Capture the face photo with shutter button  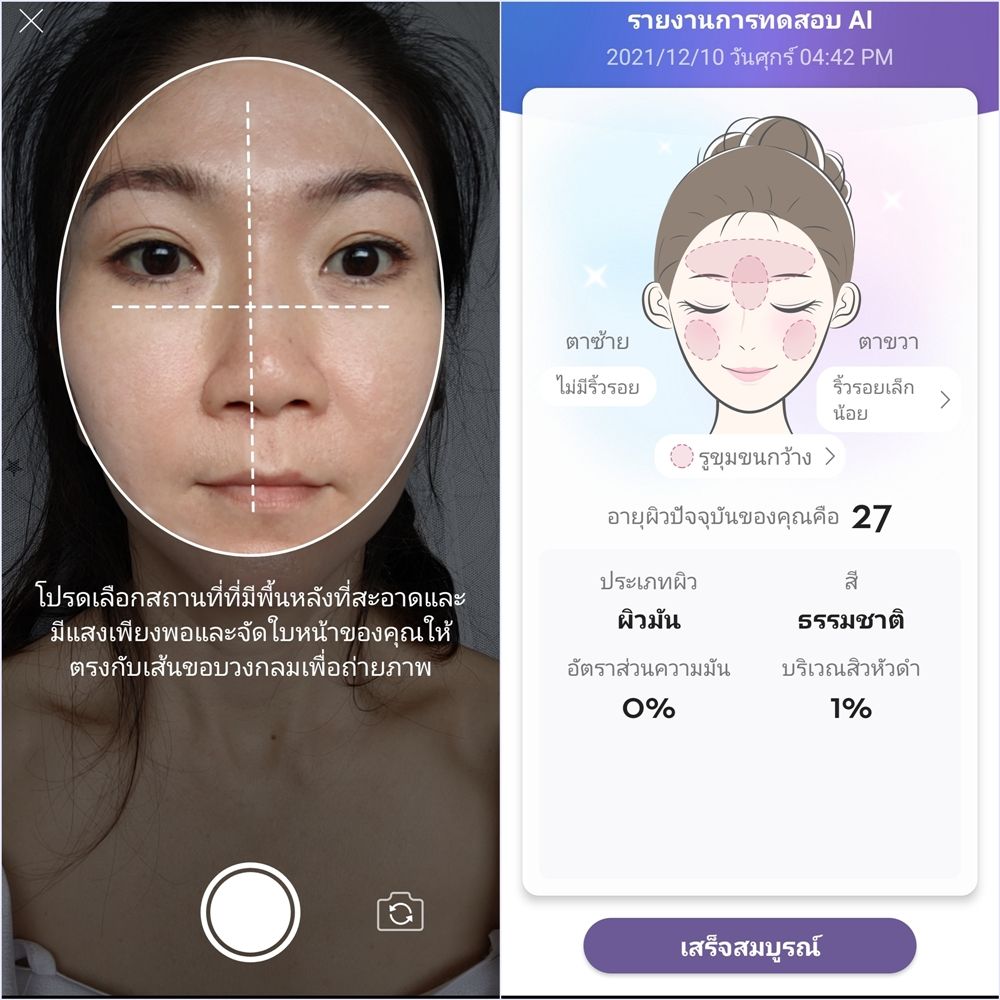250,911
